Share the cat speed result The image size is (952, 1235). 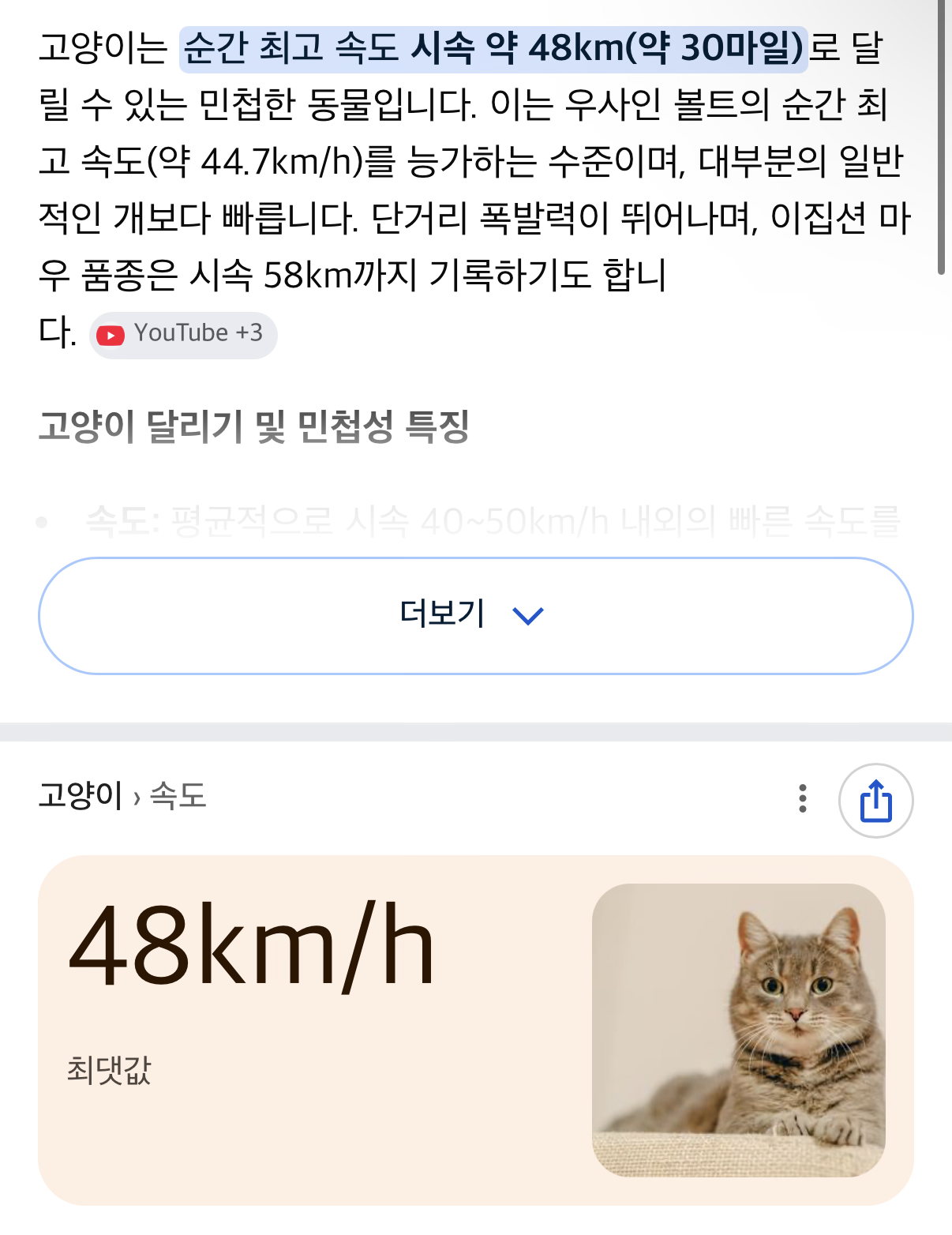tap(875, 801)
